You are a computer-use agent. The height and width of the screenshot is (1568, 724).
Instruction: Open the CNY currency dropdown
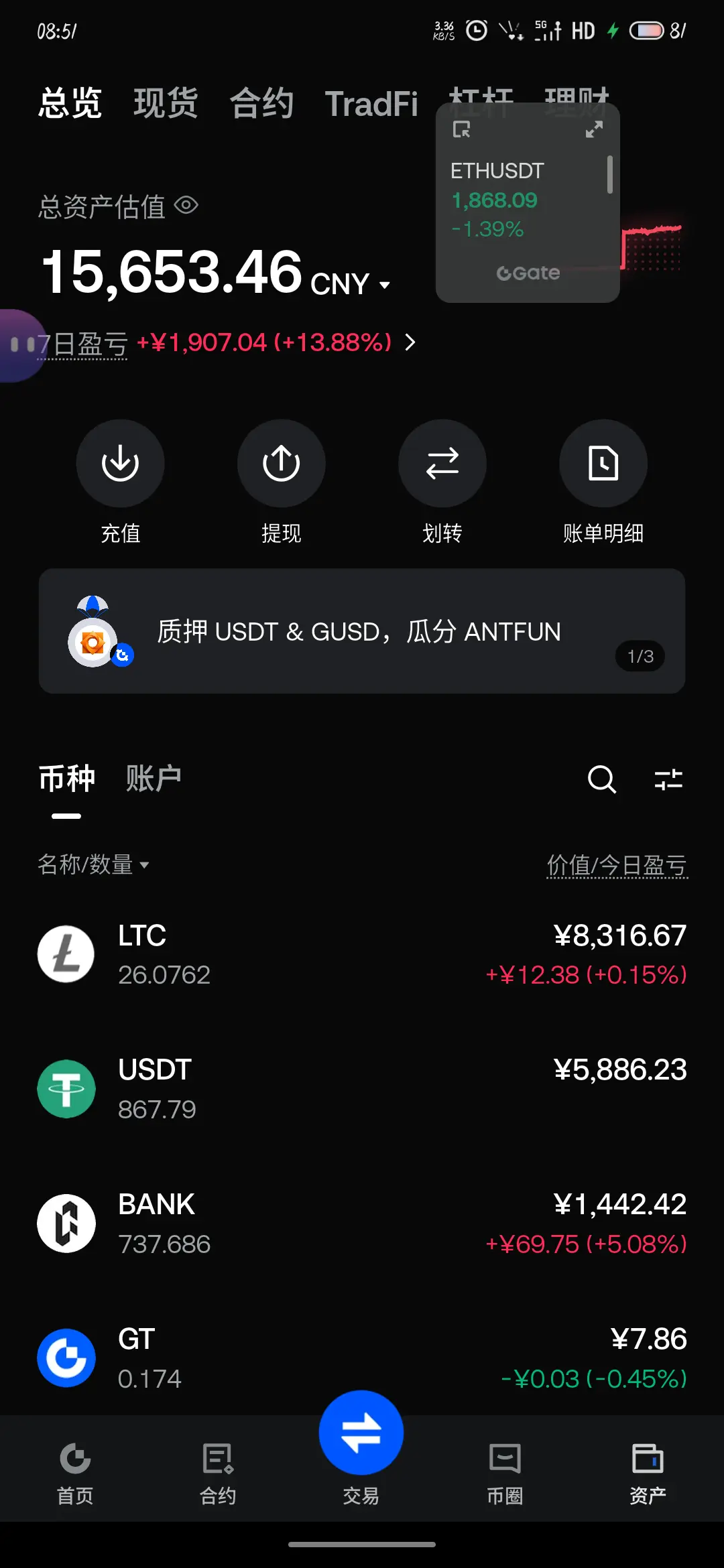(x=351, y=284)
